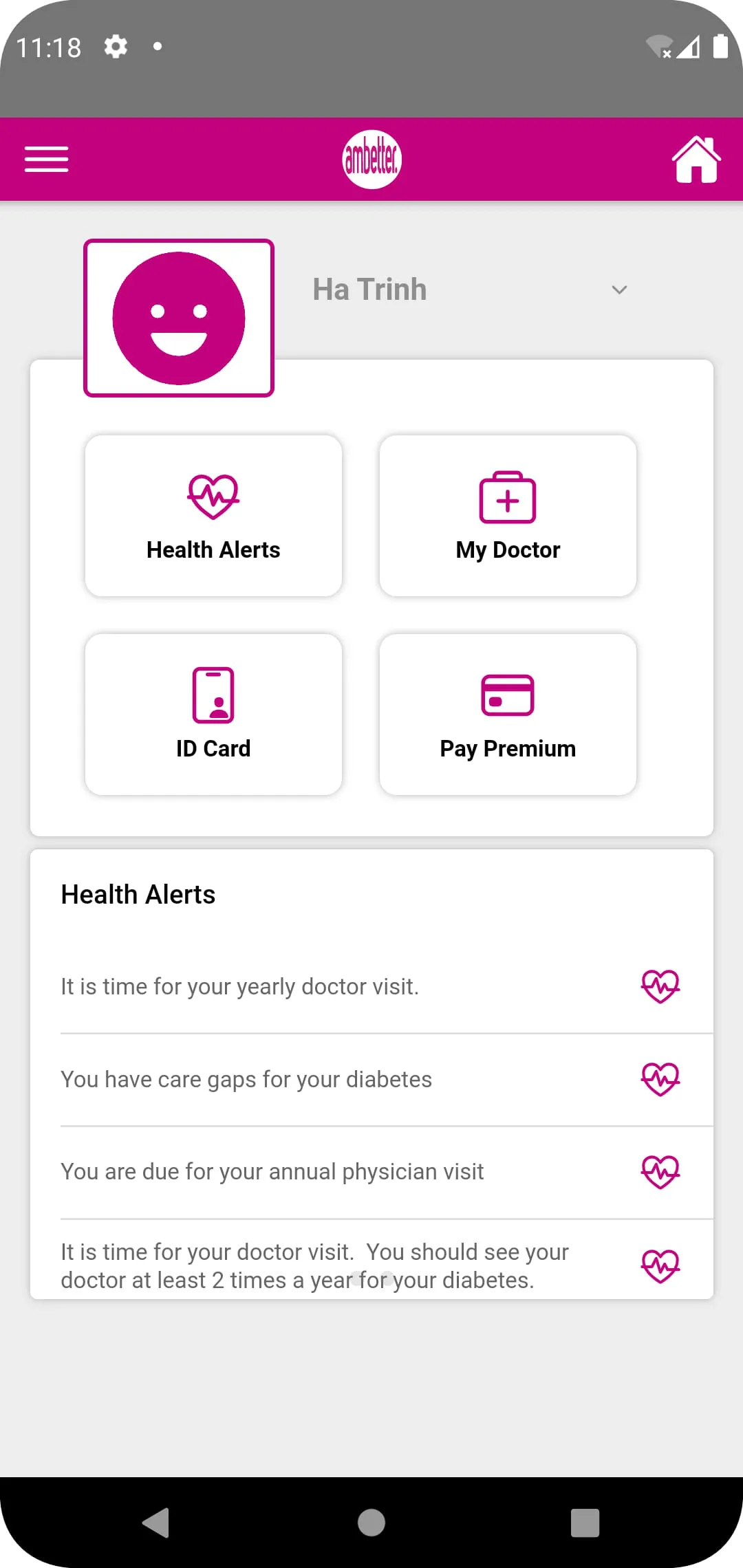
Task: Select the Health Alerts tile
Action: point(213,516)
